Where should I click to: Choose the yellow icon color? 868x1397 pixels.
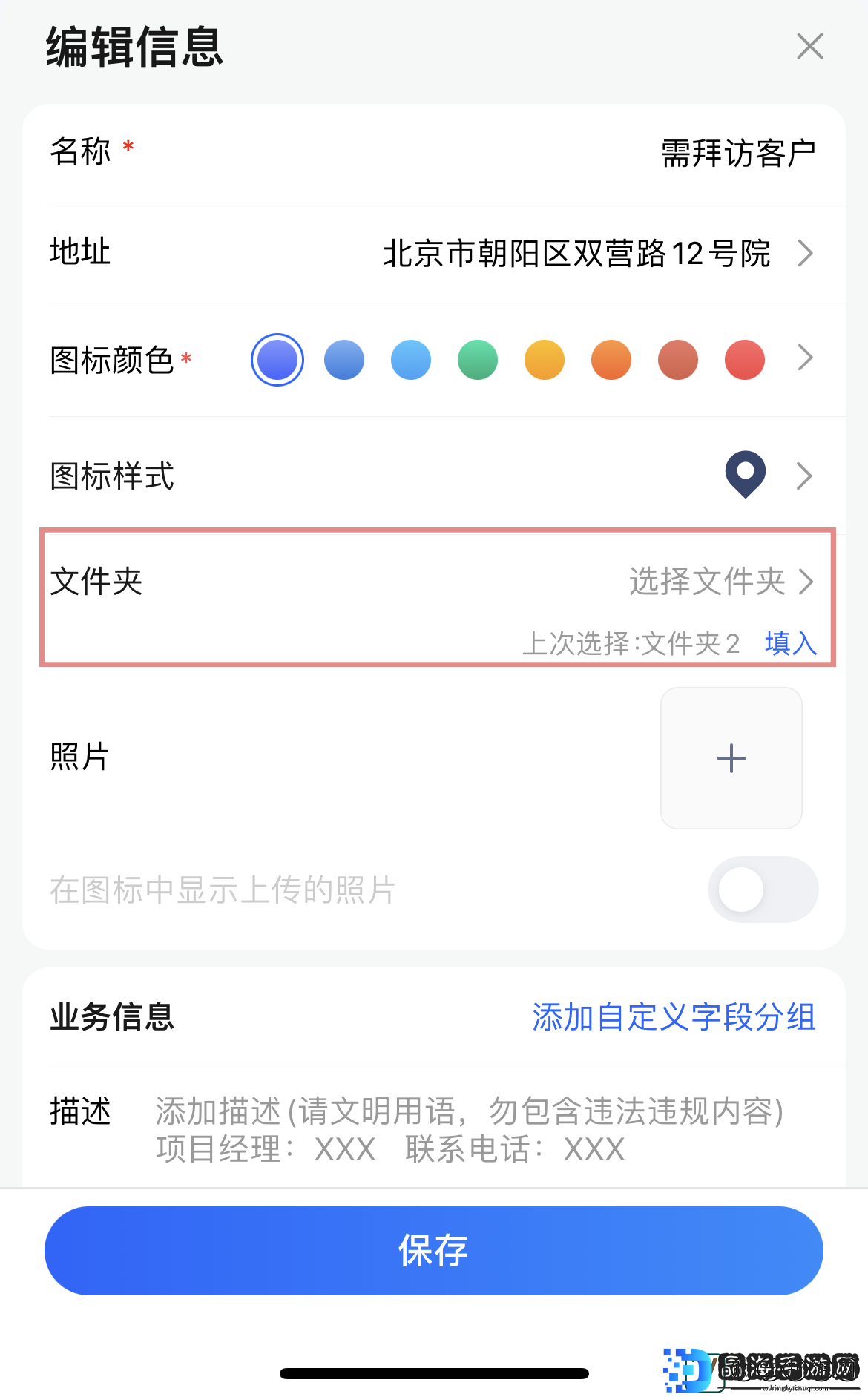(545, 360)
